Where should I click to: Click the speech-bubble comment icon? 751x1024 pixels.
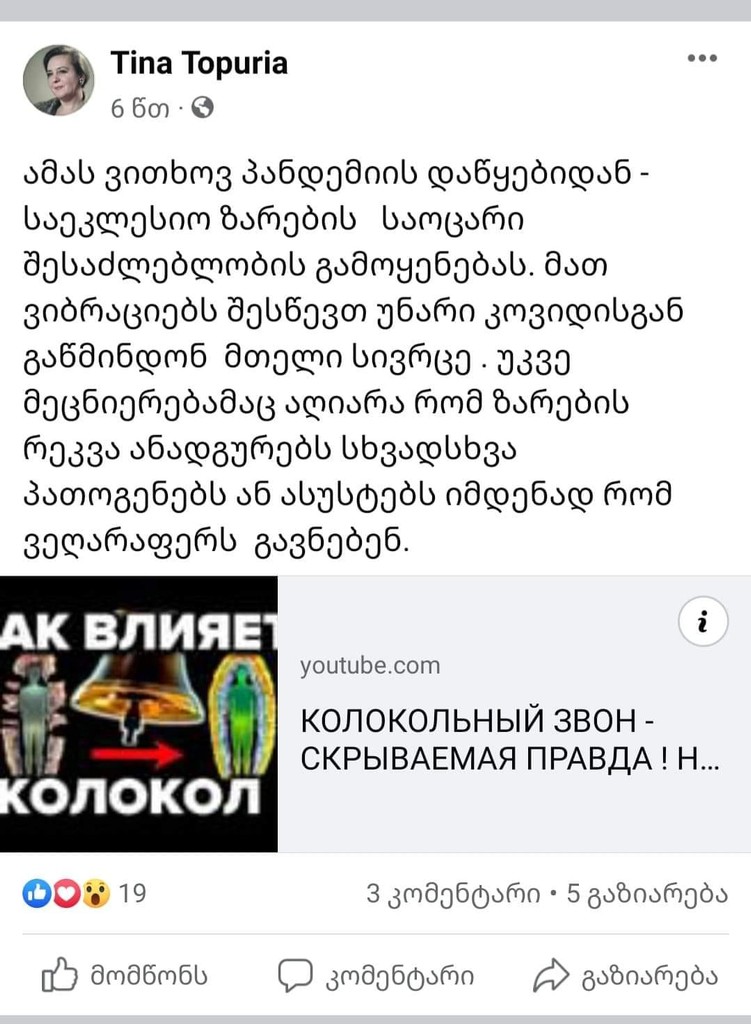tap(296, 972)
